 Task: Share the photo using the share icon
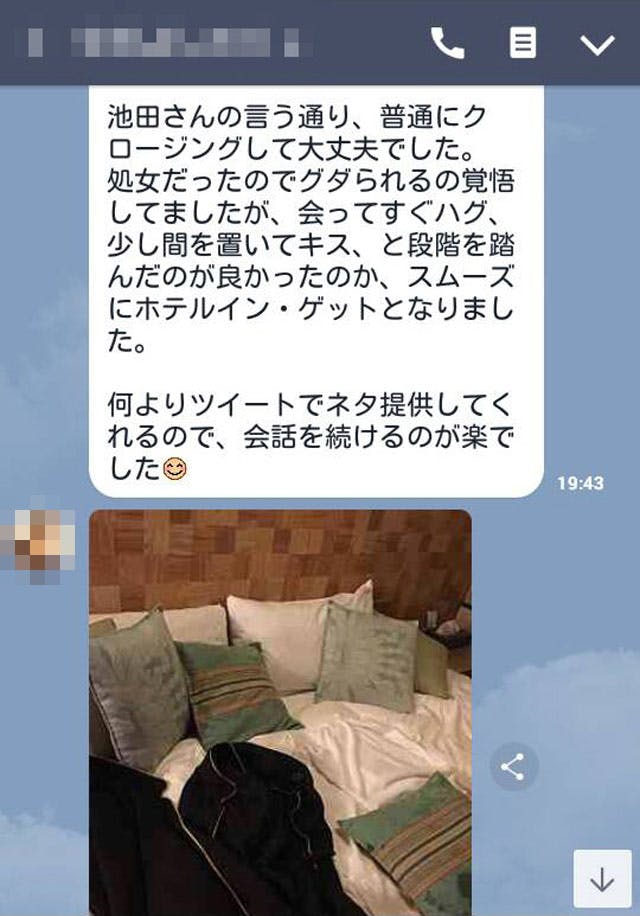click(x=513, y=767)
